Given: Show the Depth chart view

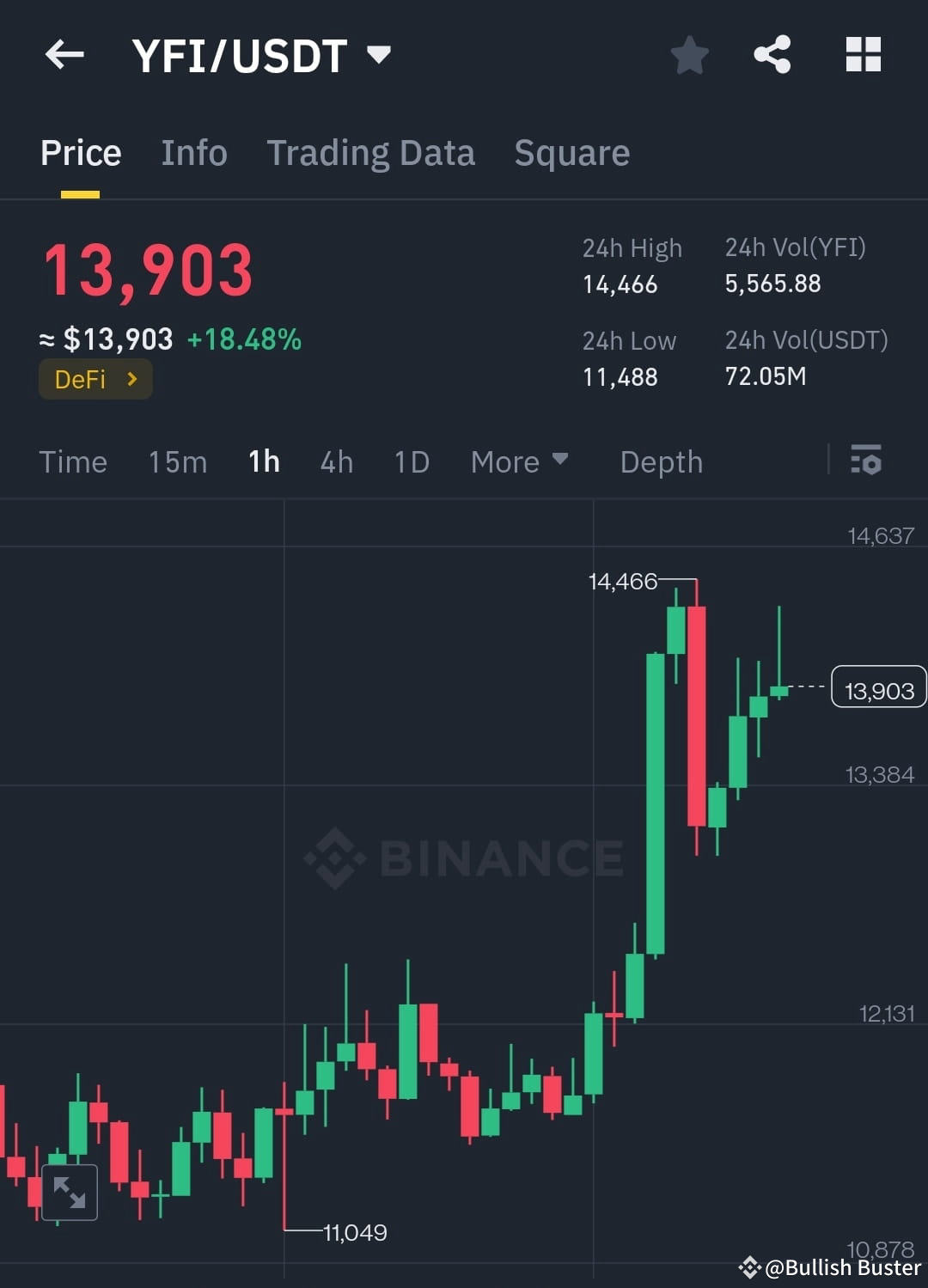Looking at the screenshot, I should tap(661, 461).
